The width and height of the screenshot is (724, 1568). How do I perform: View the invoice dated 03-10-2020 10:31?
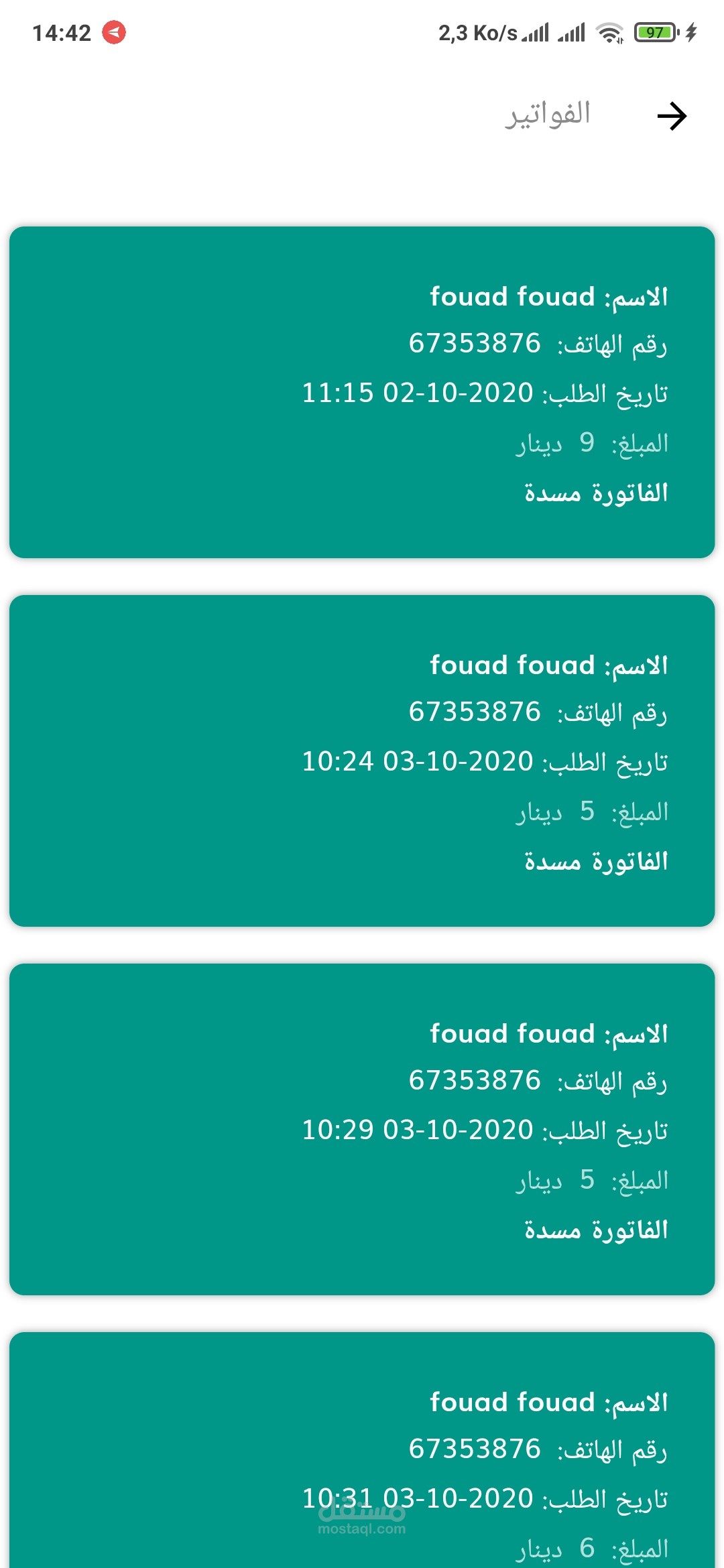tap(362, 1450)
